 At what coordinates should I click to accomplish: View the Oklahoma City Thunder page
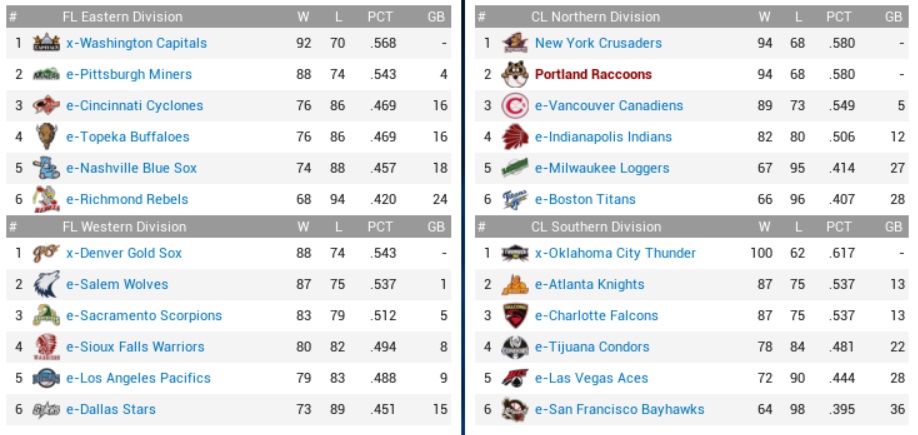[x=615, y=253]
